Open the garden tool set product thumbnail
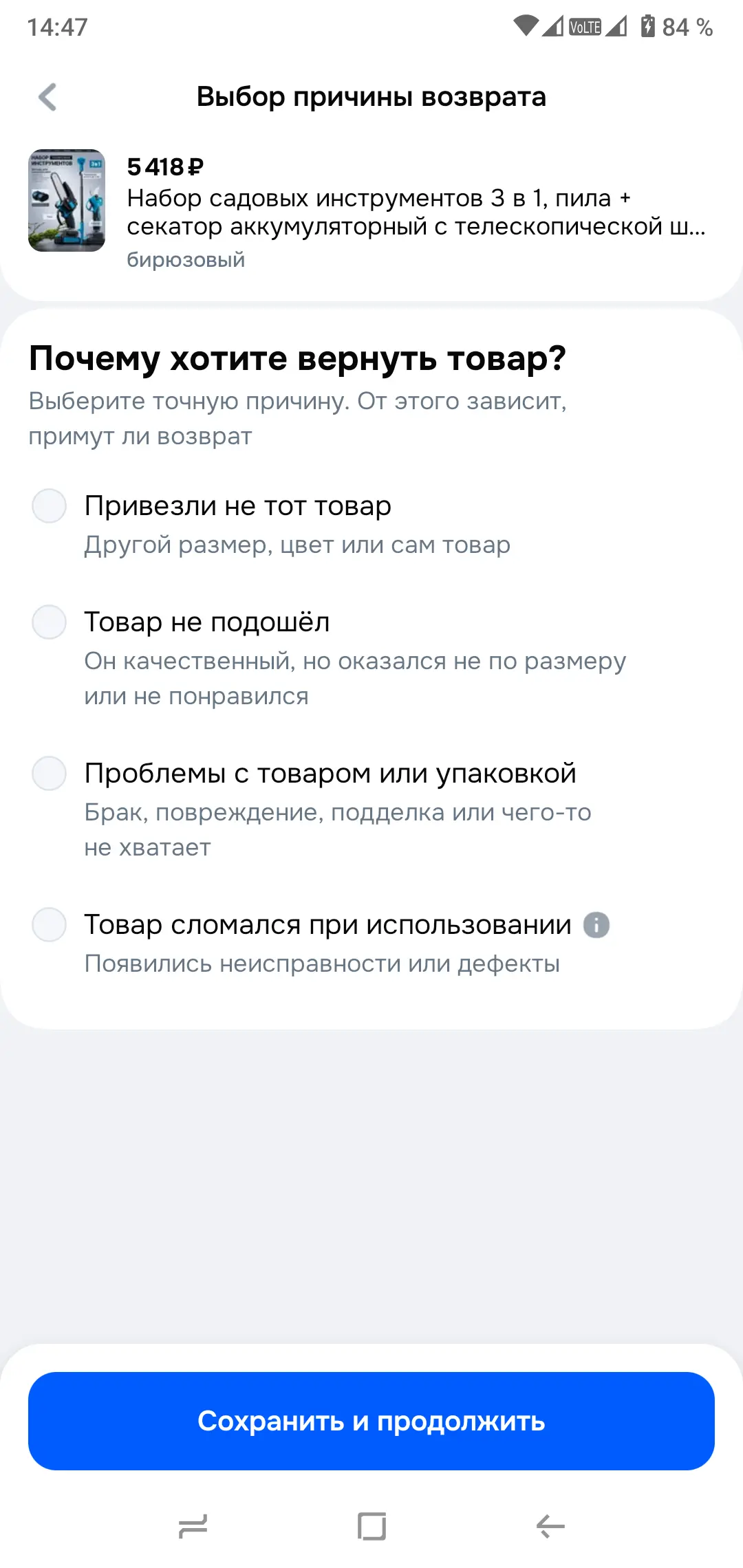The width and height of the screenshot is (743, 1568). click(x=67, y=200)
